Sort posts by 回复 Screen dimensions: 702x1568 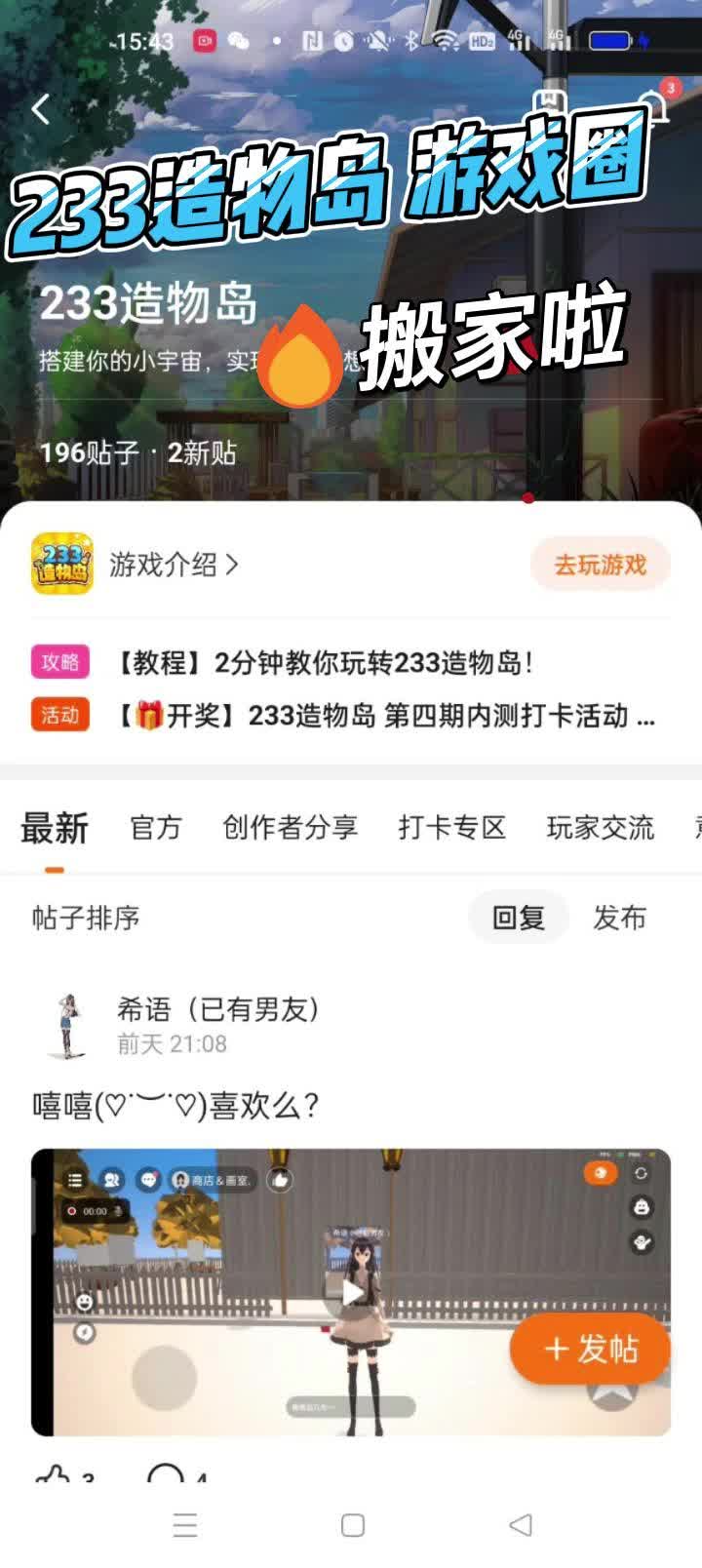(518, 918)
